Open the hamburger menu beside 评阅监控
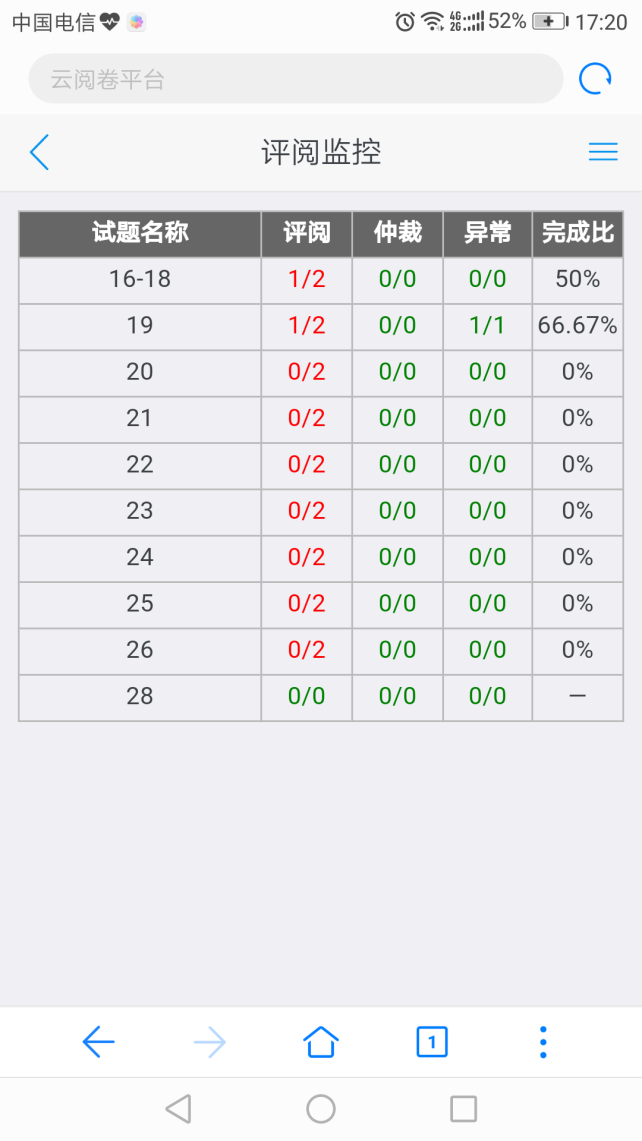 (603, 152)
